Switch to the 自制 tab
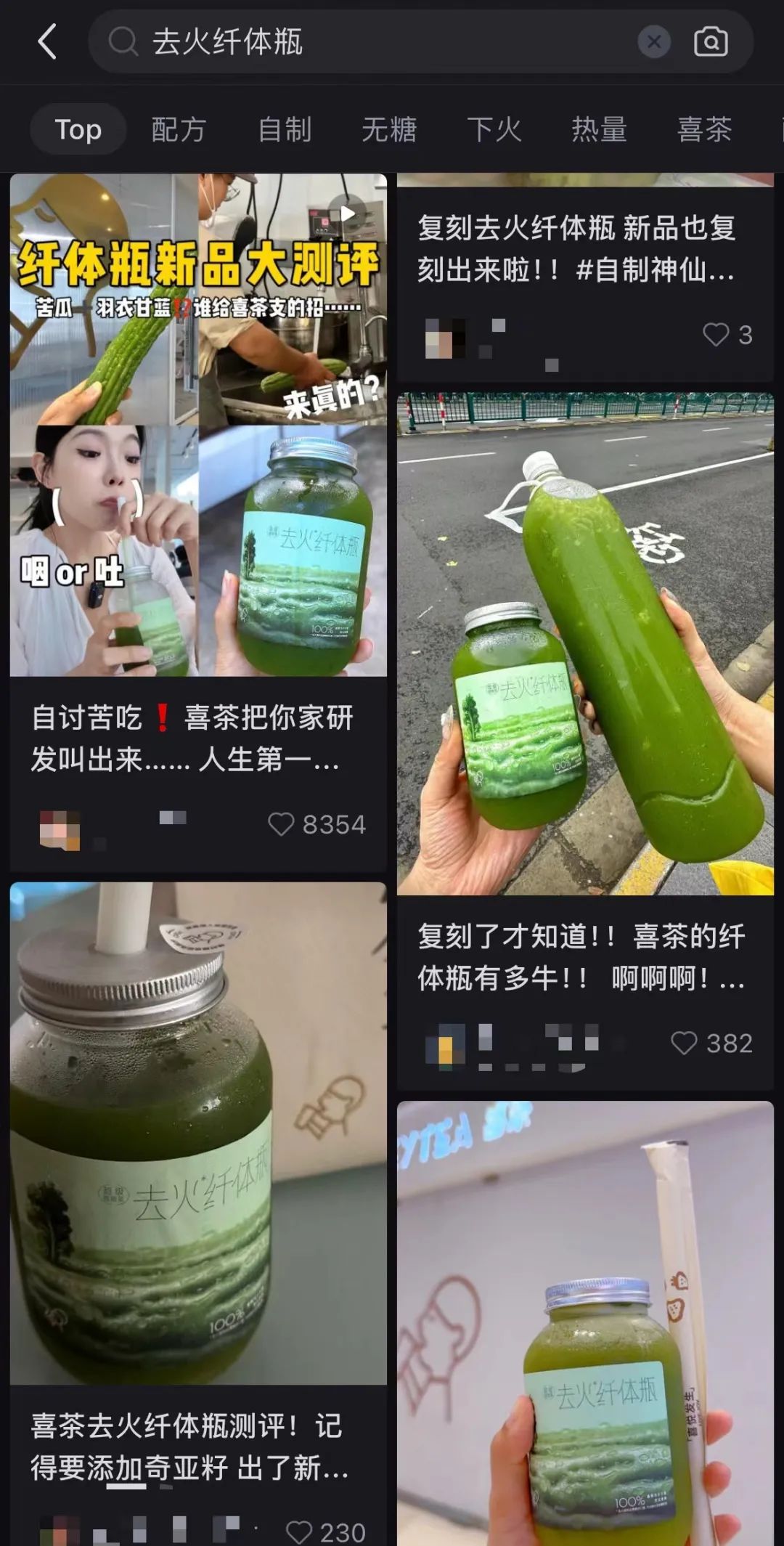The height and width of the screenshot is (1546, 784). click(x=285, y=129)
